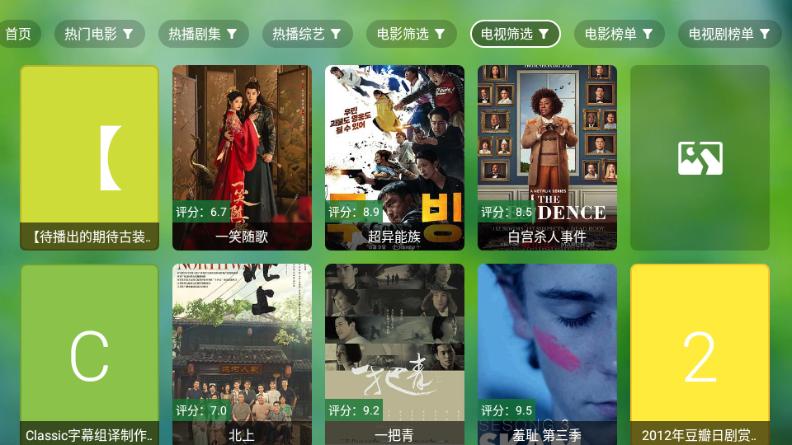Select the 热播剧集 tab

(203, 34)
